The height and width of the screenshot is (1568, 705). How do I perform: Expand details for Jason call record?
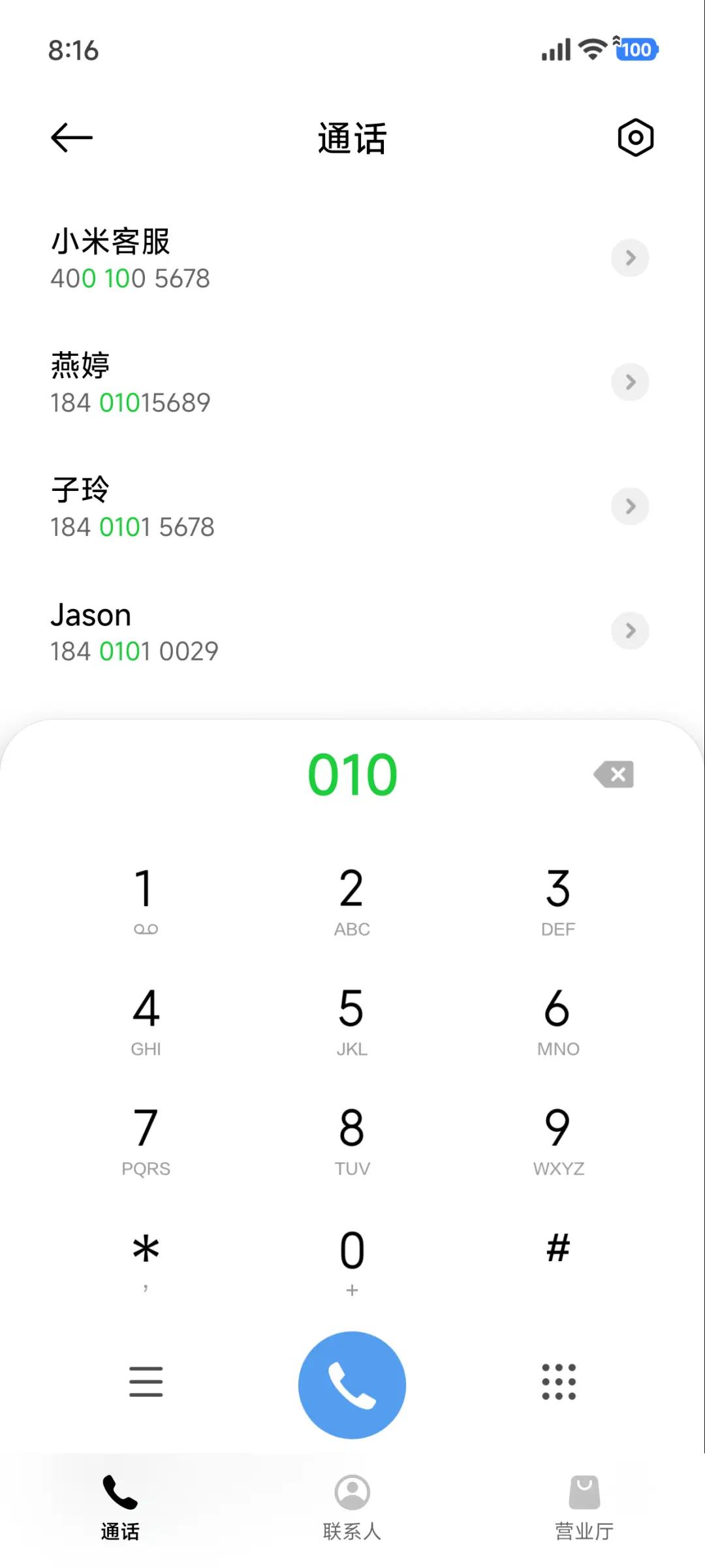(629, 631)
